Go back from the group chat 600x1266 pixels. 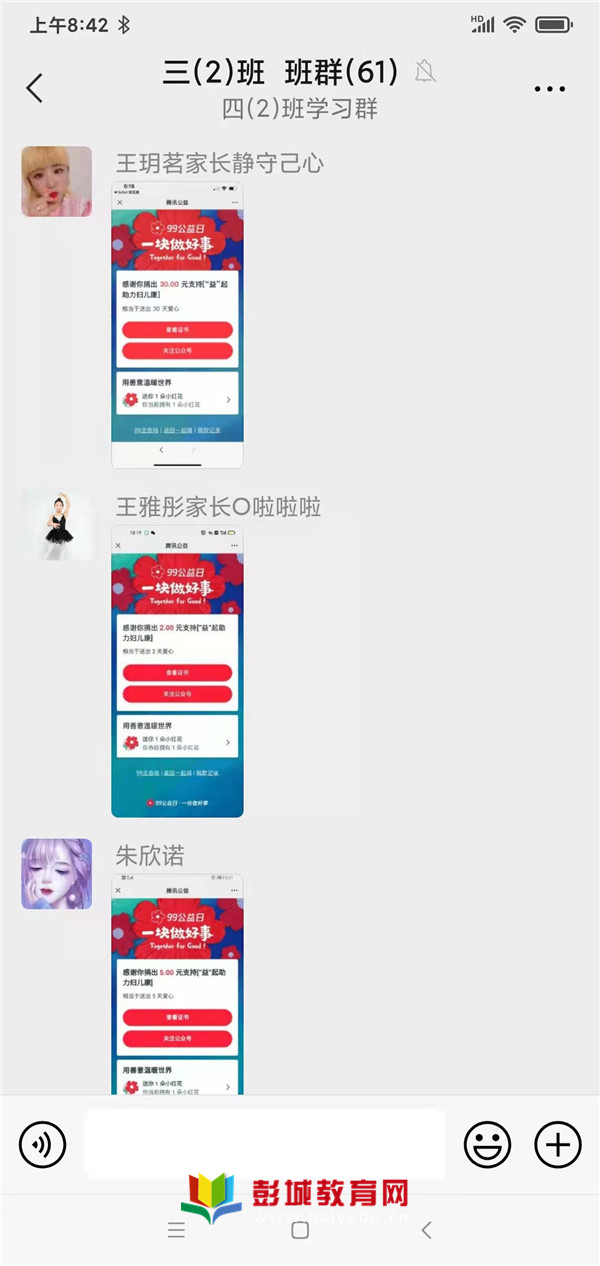[35, 88]
